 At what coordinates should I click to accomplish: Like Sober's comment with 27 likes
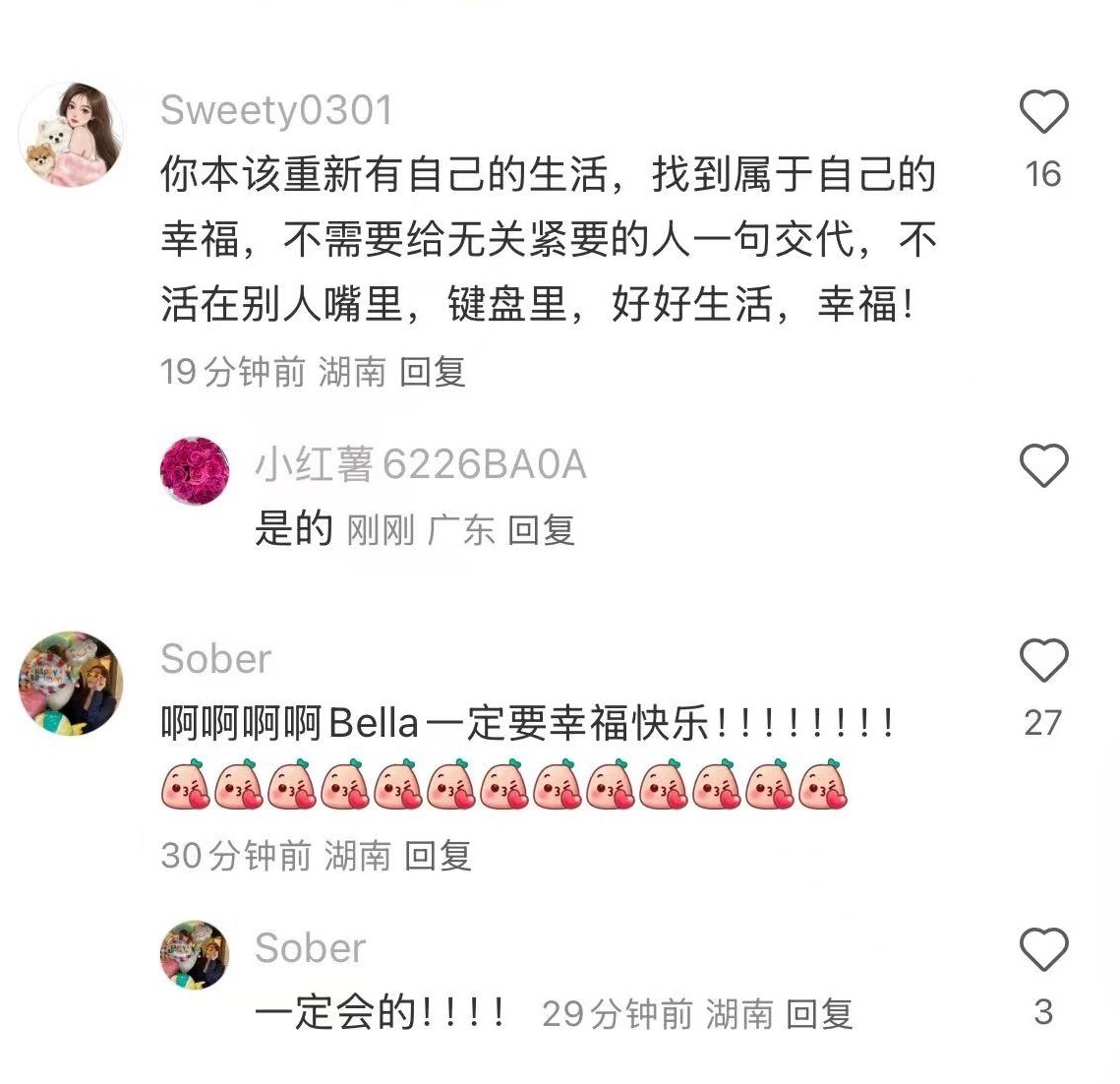pyautogui.click(x=1043, y=660)
